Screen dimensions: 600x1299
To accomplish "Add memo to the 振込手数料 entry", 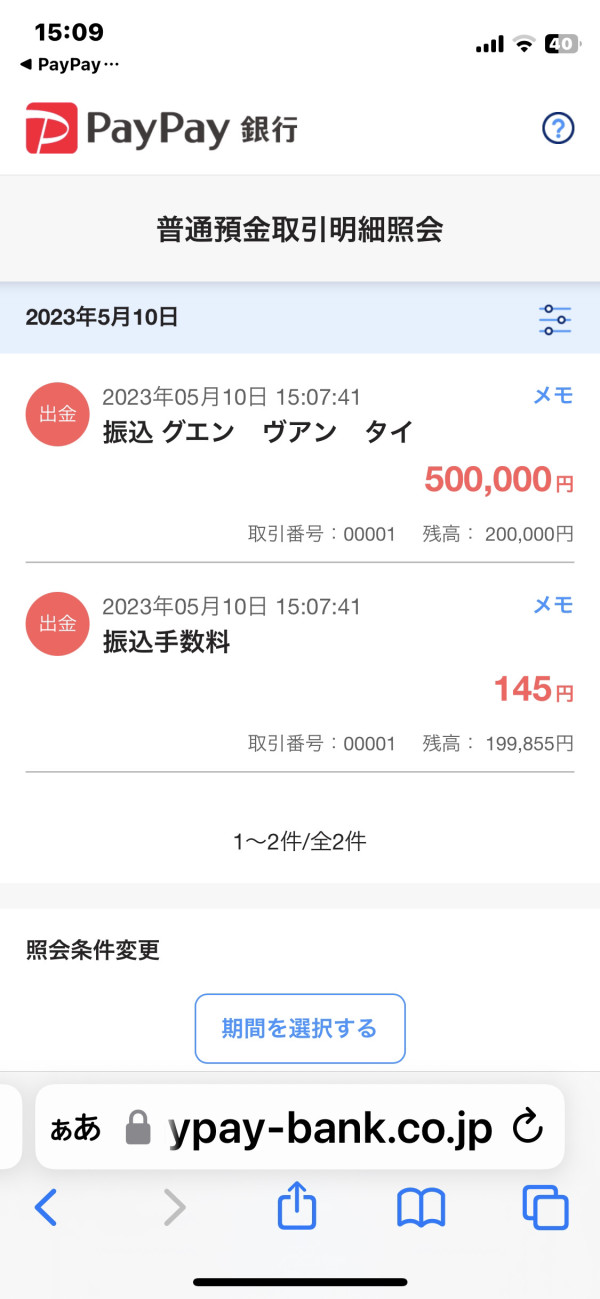I will pos(553,605).
